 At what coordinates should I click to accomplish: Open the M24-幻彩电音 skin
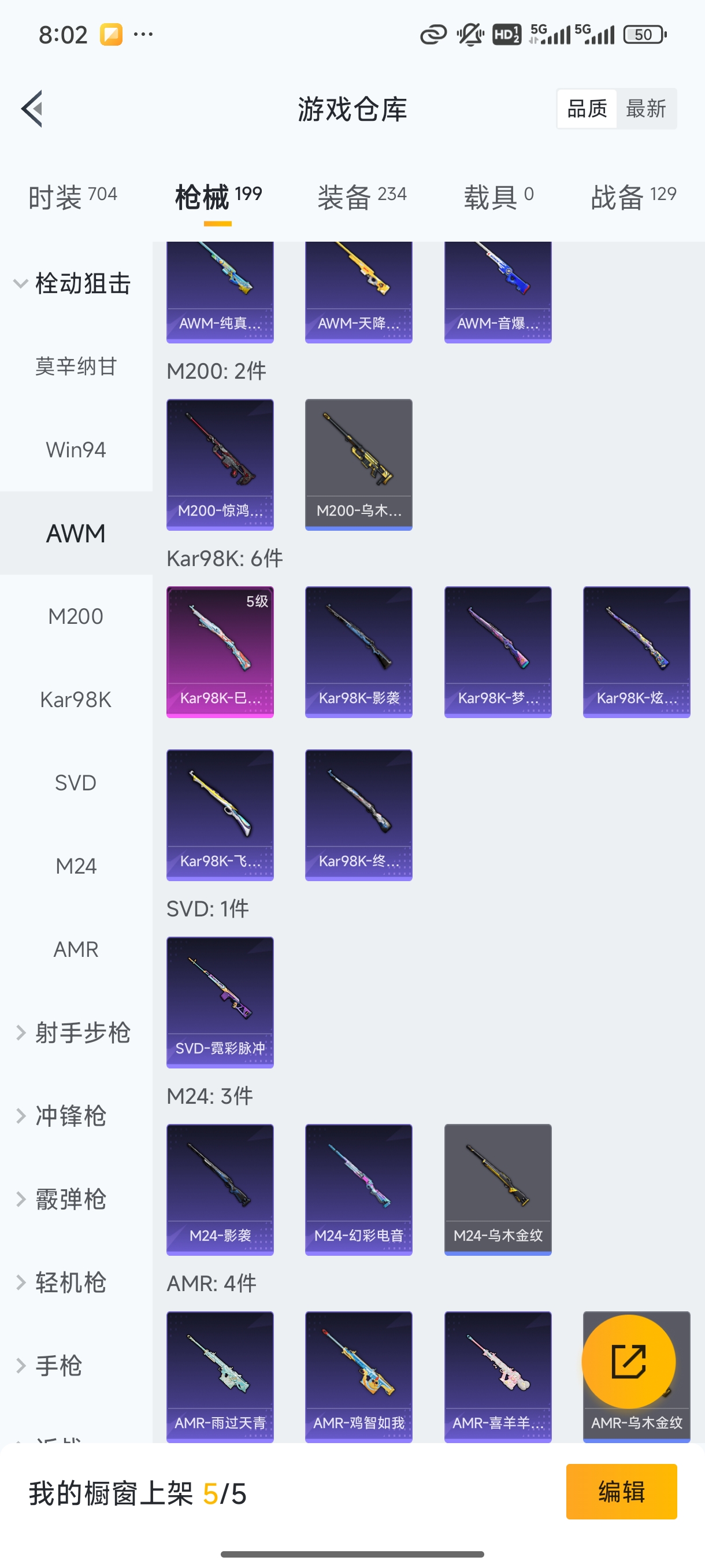(x=358, y=1189)
